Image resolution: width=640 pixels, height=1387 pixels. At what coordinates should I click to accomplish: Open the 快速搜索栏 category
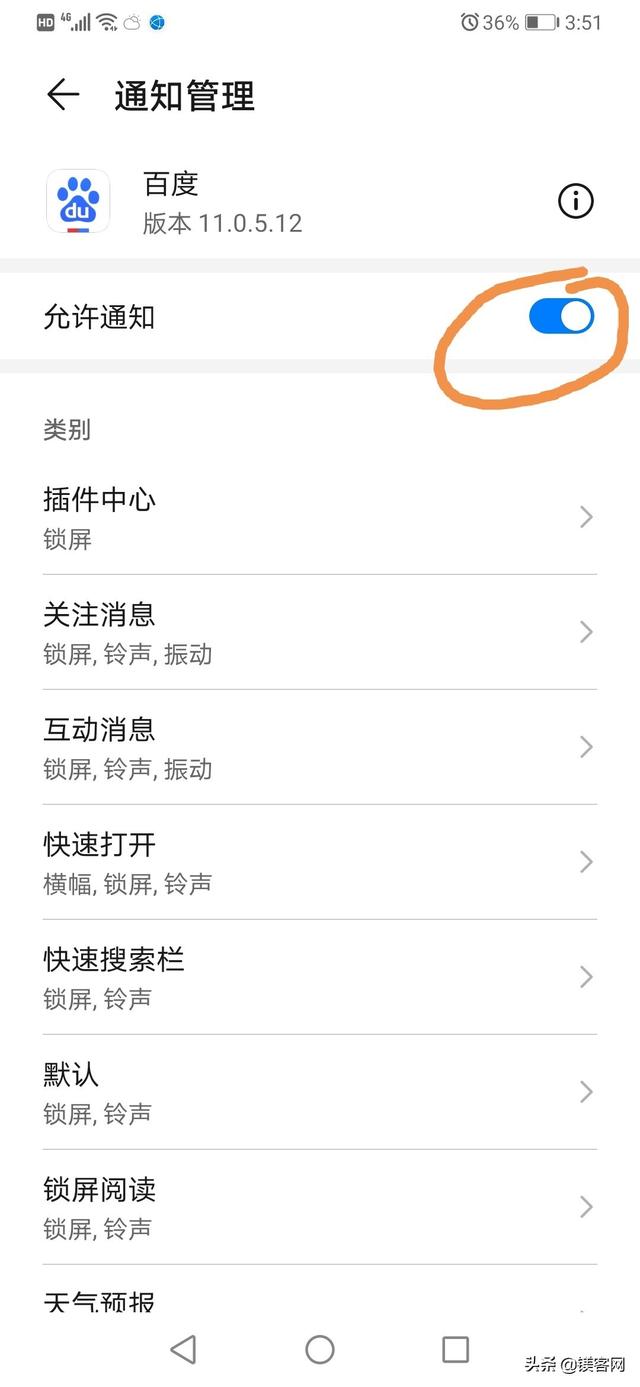tap(320, 977)
